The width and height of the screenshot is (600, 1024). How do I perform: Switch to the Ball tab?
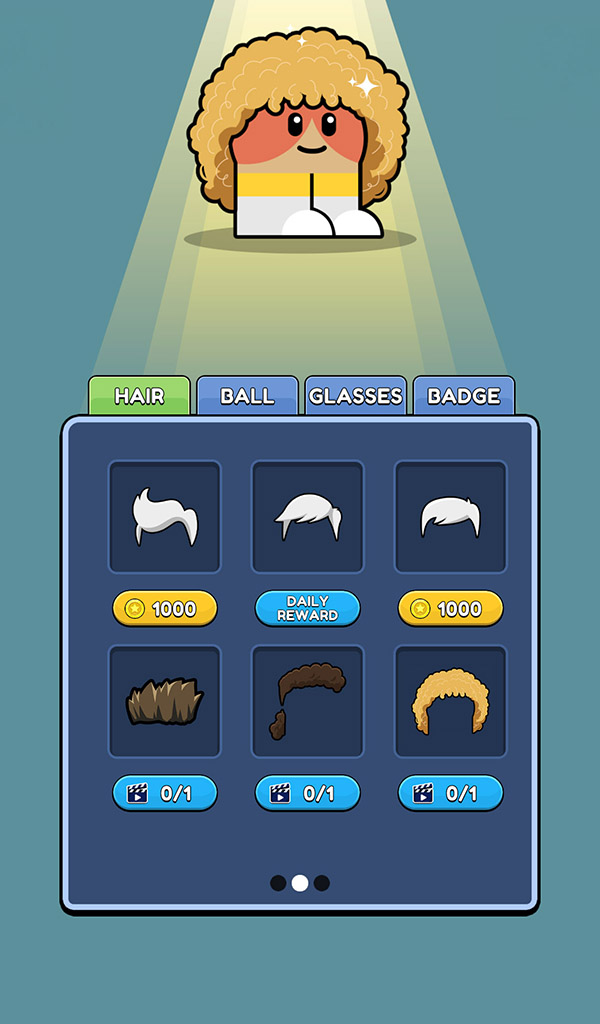point(247,396)
